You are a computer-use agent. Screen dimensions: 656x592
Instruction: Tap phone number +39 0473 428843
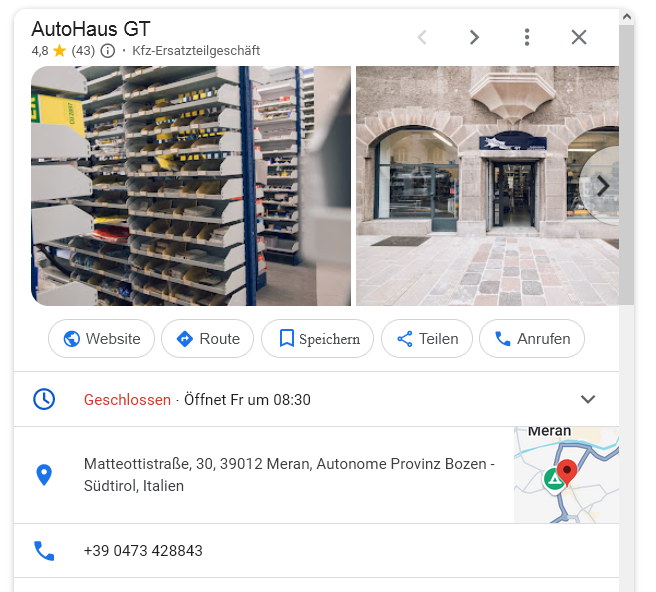(x=144, y=551)
